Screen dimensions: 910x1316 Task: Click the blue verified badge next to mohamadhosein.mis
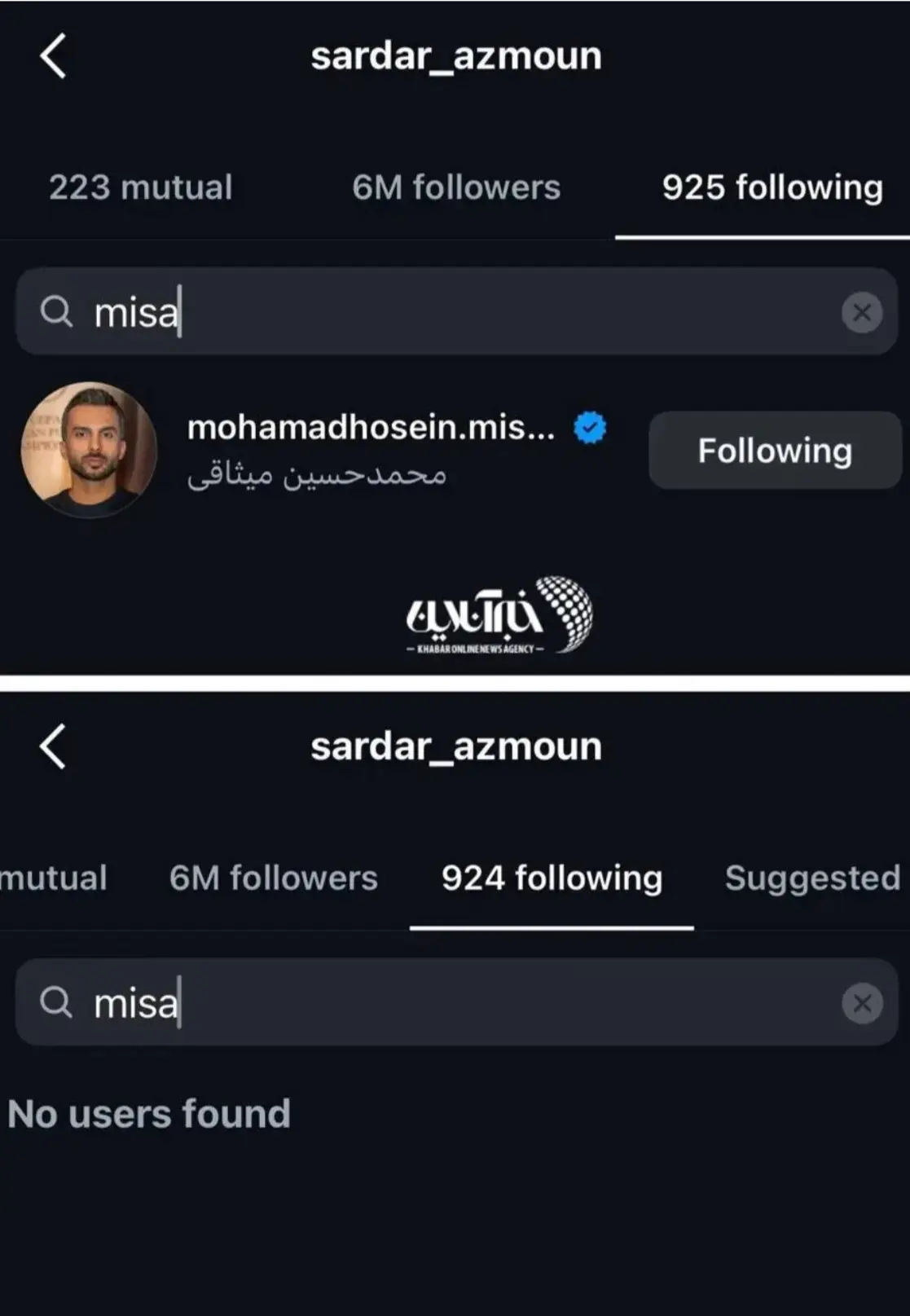pos(588,427)
